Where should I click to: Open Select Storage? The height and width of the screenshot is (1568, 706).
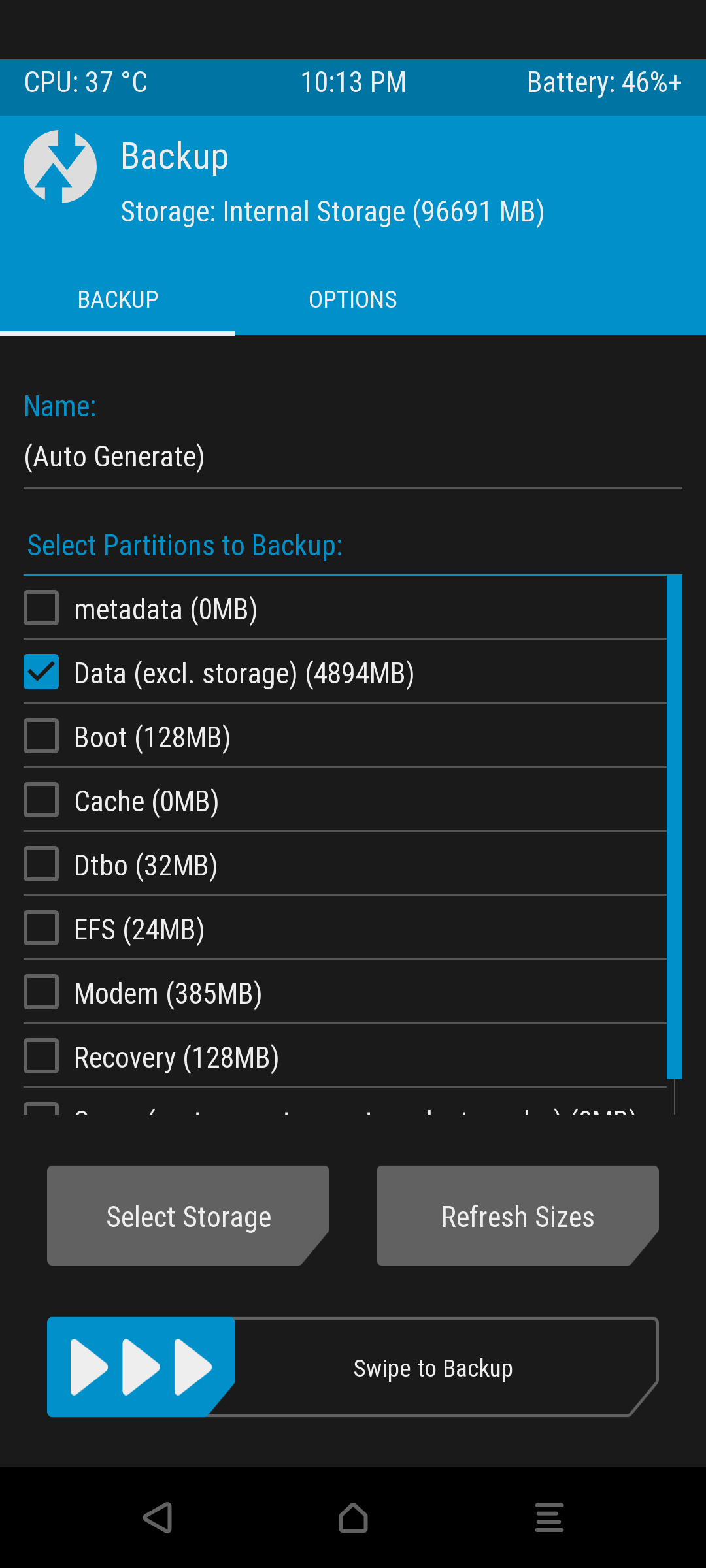click(188, 1216)
